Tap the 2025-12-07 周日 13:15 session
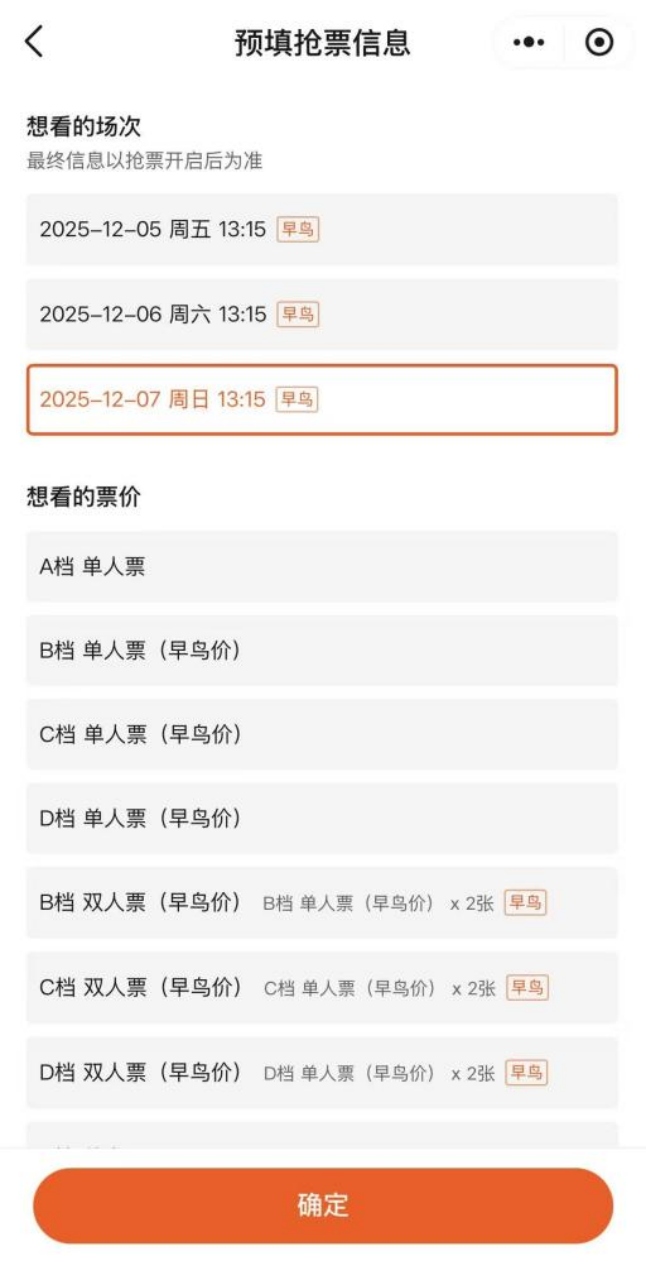This screenshot has width=646, height=1280. coord(321,400)
